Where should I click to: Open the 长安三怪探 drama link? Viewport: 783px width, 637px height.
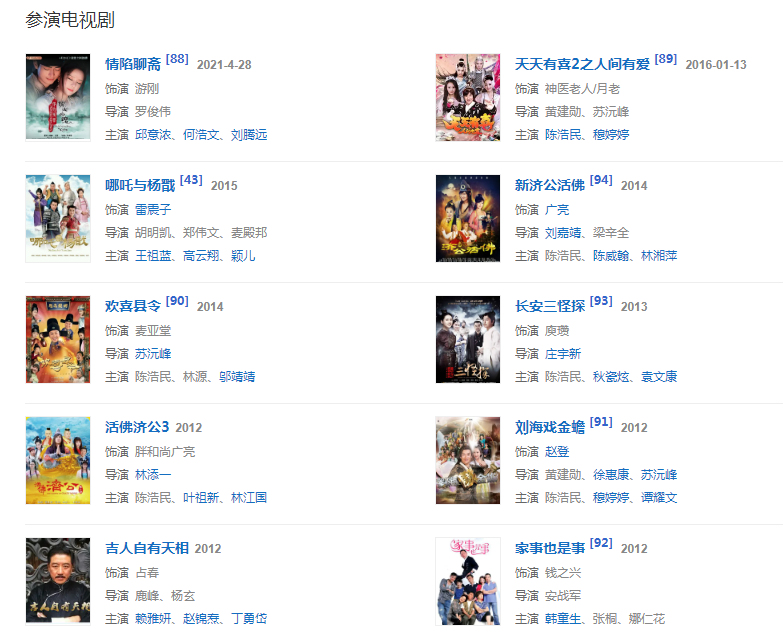point(549,306)
